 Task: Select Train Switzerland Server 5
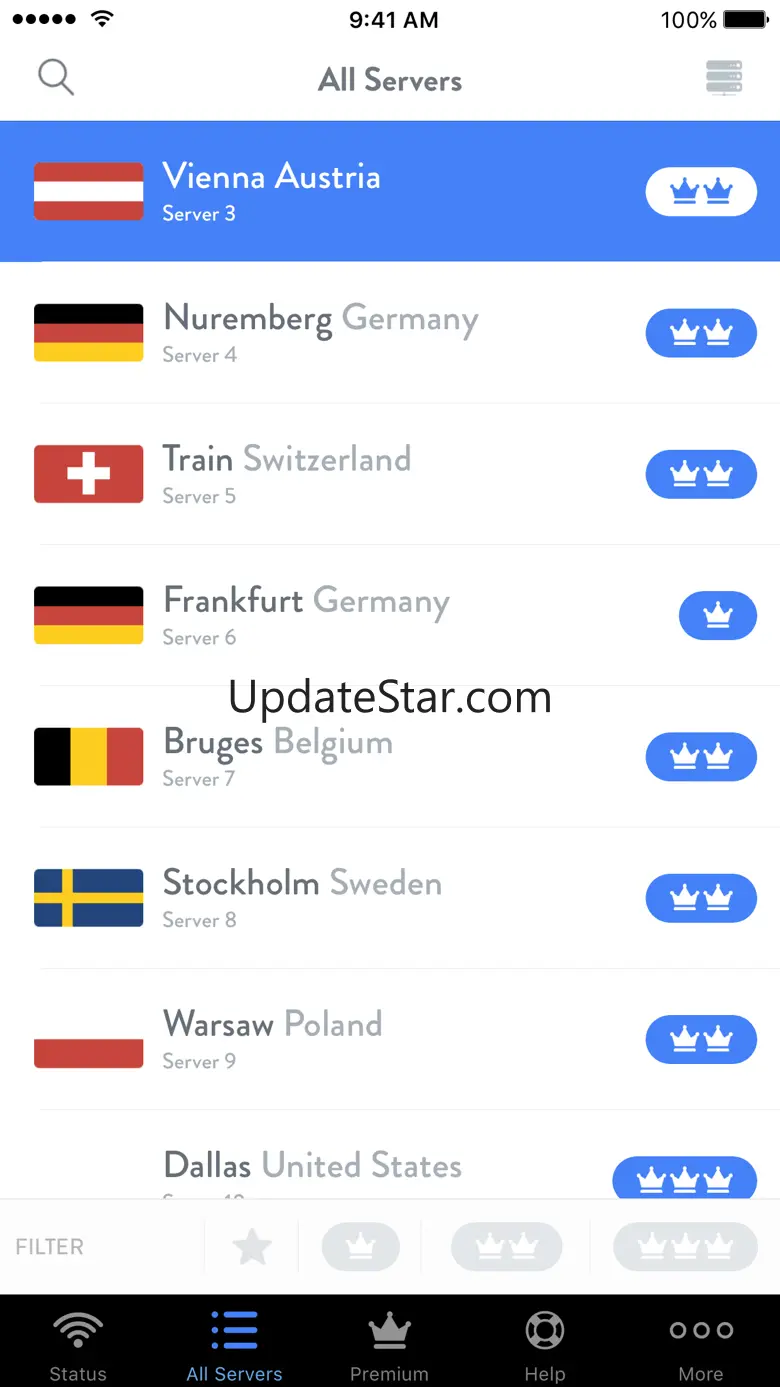tap(390, 474)
